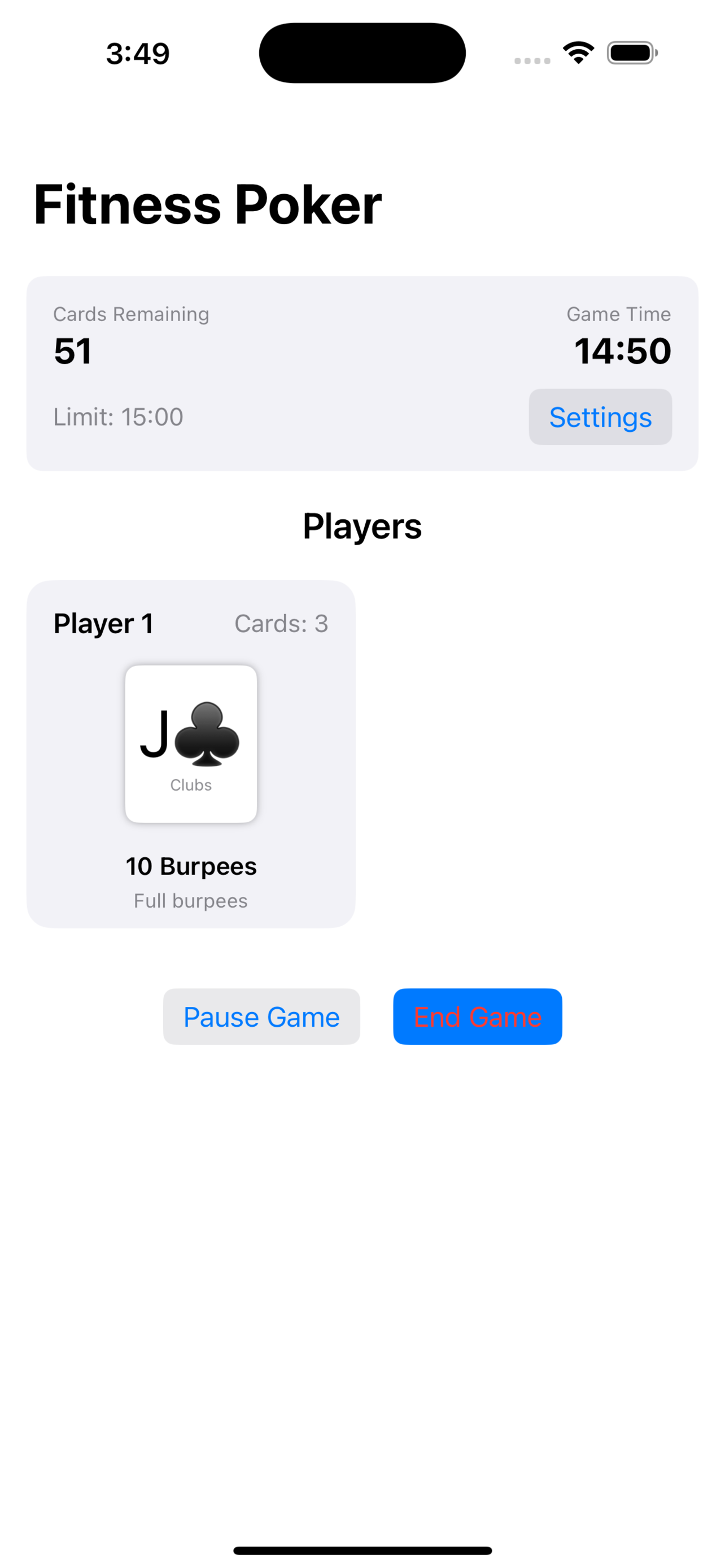Tap the Clubs suit label on card
This screenshot has width=725, height=1568.
tap(190, 785)
